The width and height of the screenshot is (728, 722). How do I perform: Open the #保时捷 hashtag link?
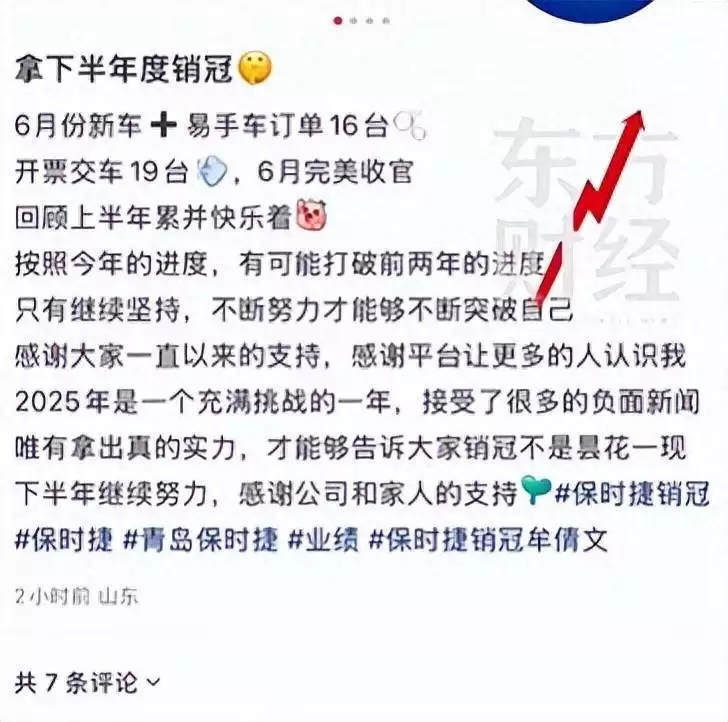63,541
